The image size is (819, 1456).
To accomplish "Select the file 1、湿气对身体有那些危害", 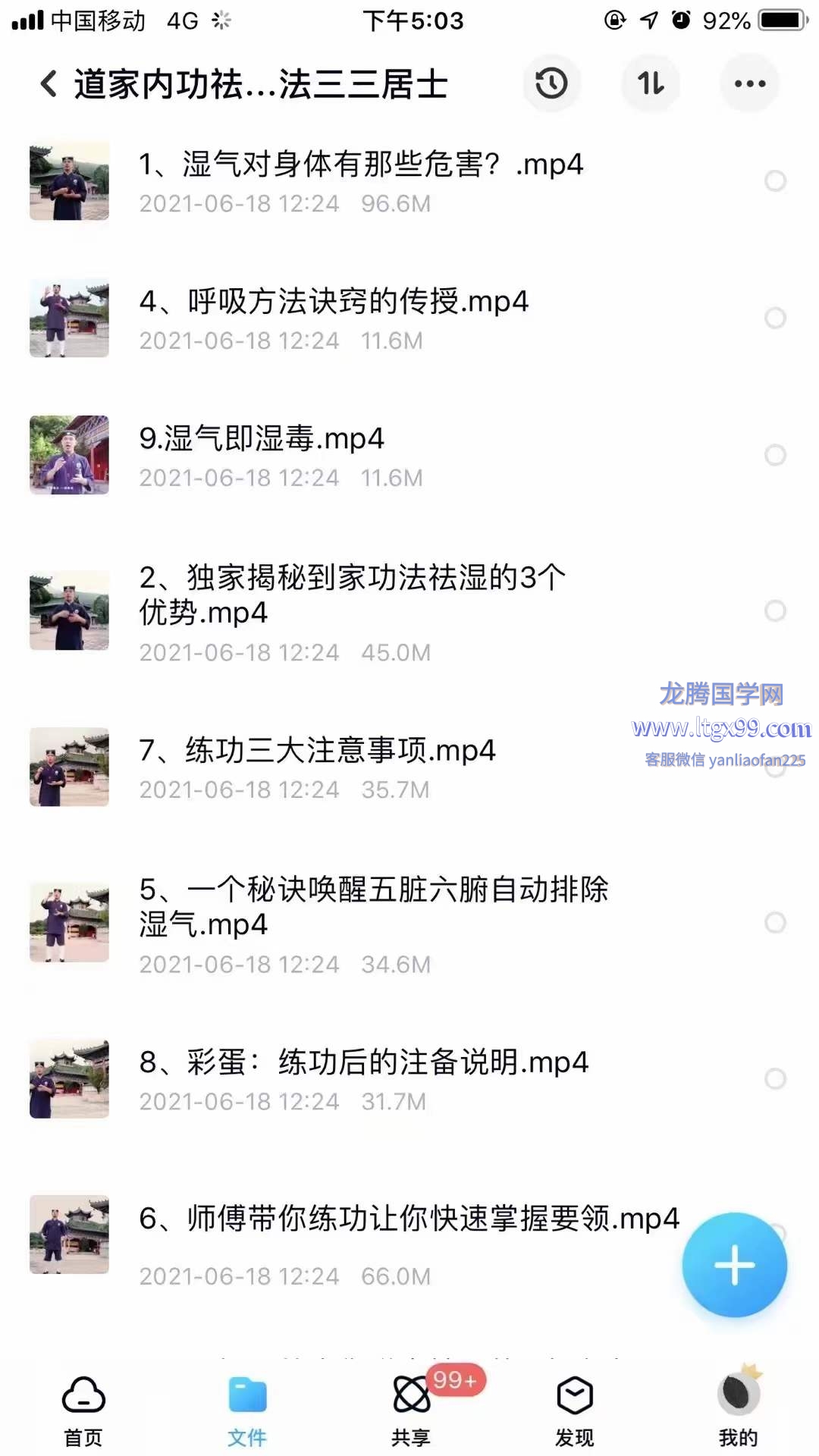I will click(x=775, y=181).
